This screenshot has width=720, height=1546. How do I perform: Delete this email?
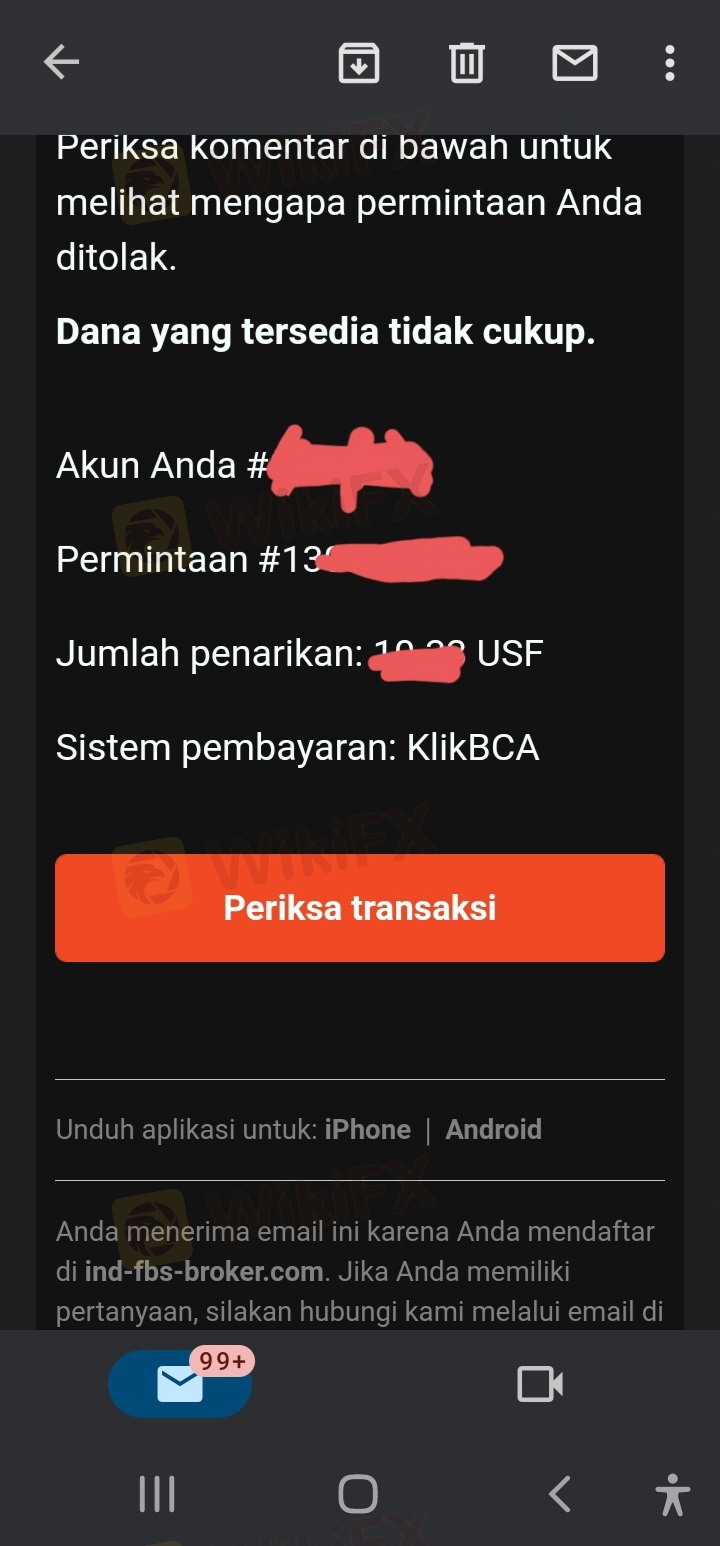[x=466, y=63]
